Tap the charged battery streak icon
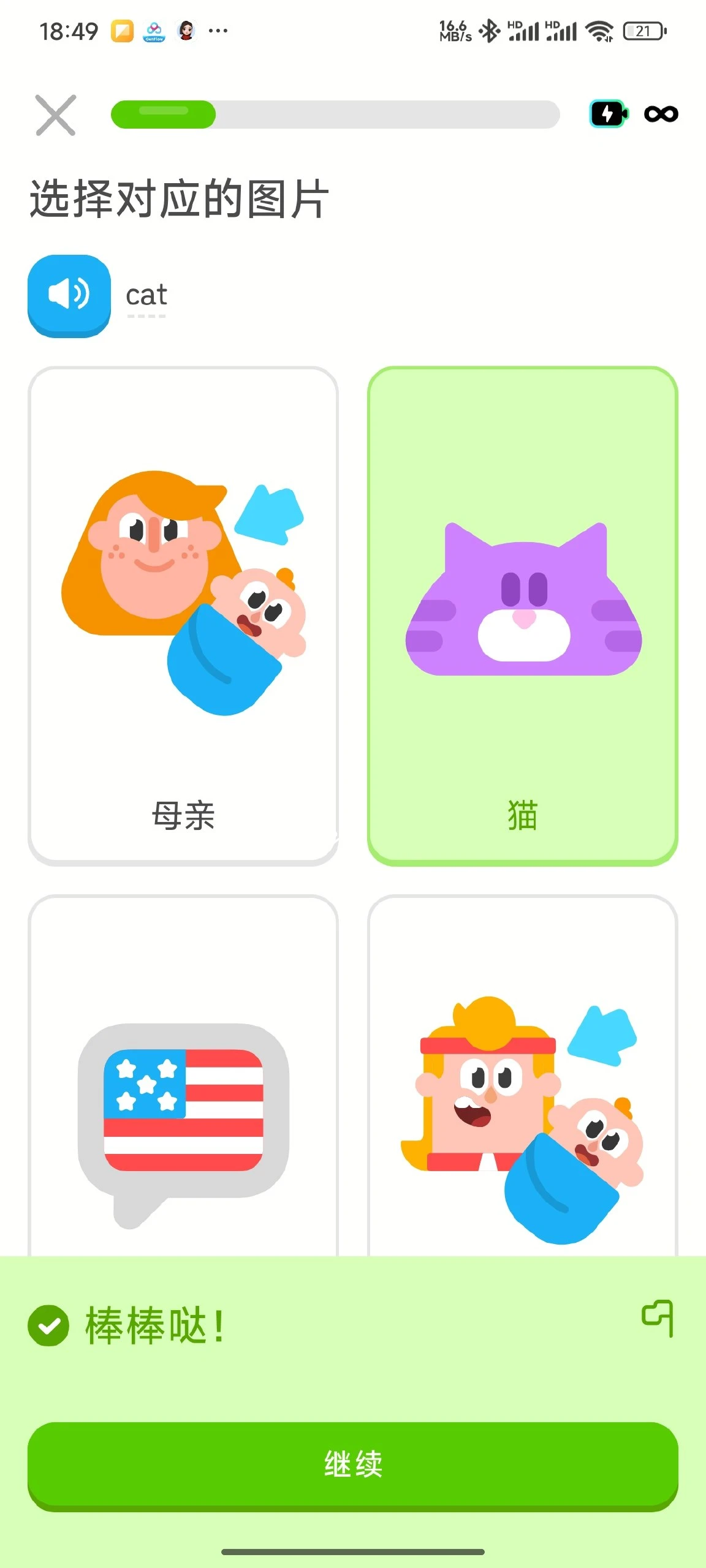The height and width of the screenshot is (1568, 706). pyautogui.click(x=607, y=113)
